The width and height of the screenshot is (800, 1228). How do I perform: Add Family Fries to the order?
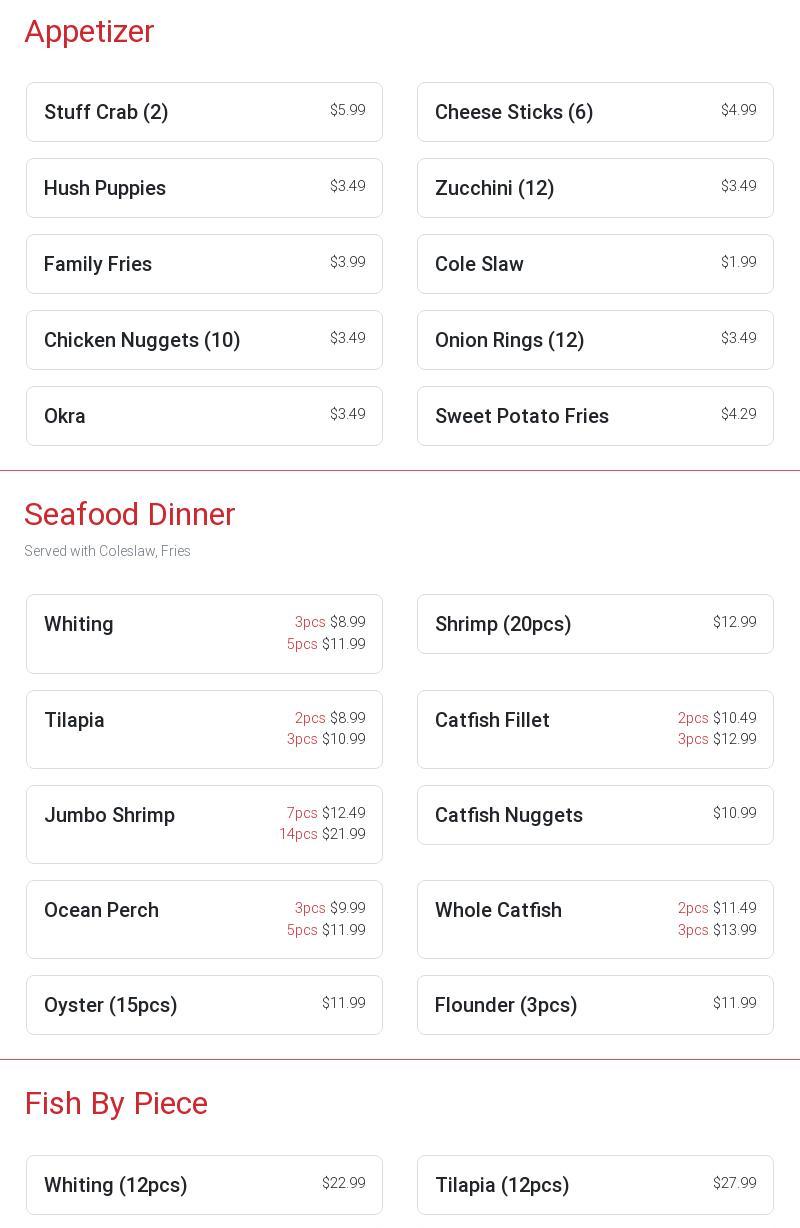[x=204, y=264]
